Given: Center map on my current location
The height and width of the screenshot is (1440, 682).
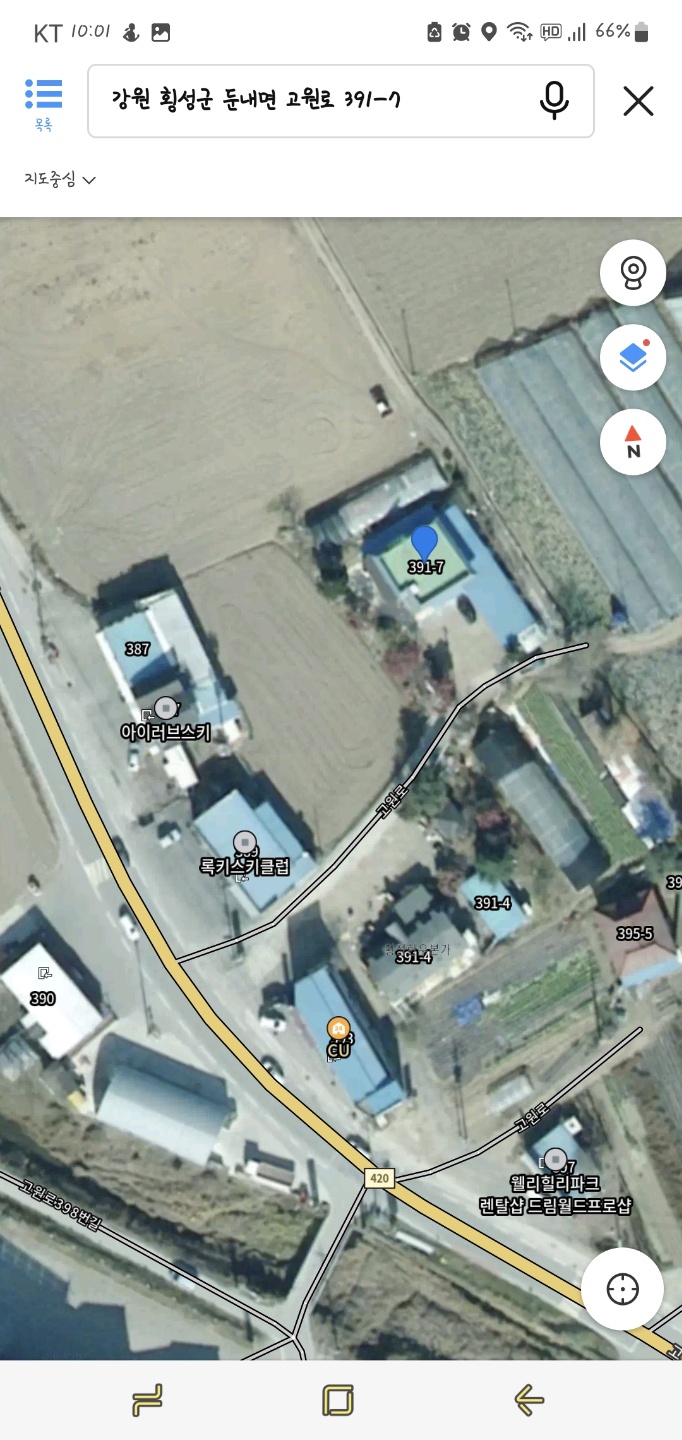Looking at the screenshot, I should click(622, 1289).
